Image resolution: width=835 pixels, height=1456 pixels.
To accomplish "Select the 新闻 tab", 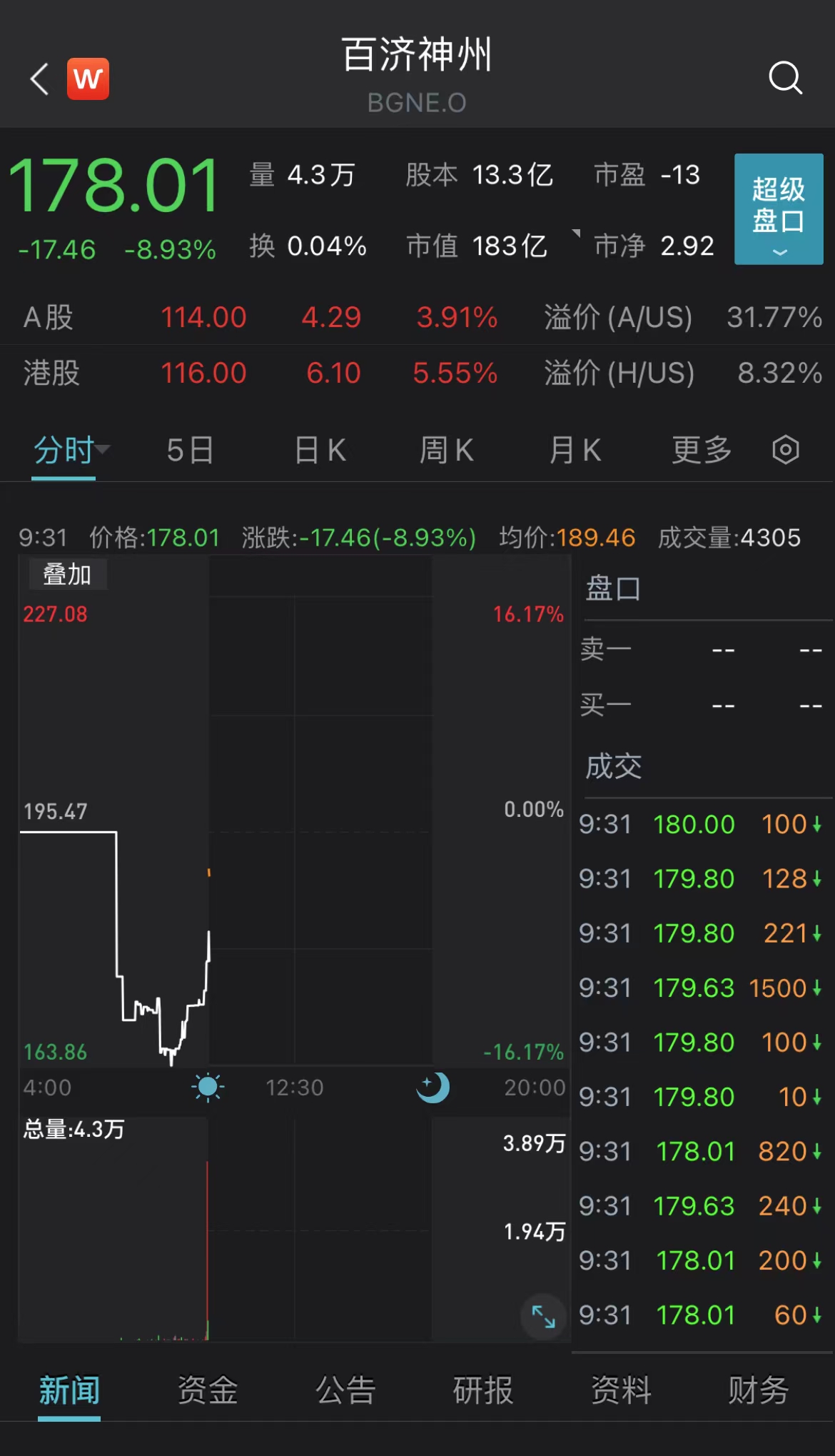I will point(69,1390).
